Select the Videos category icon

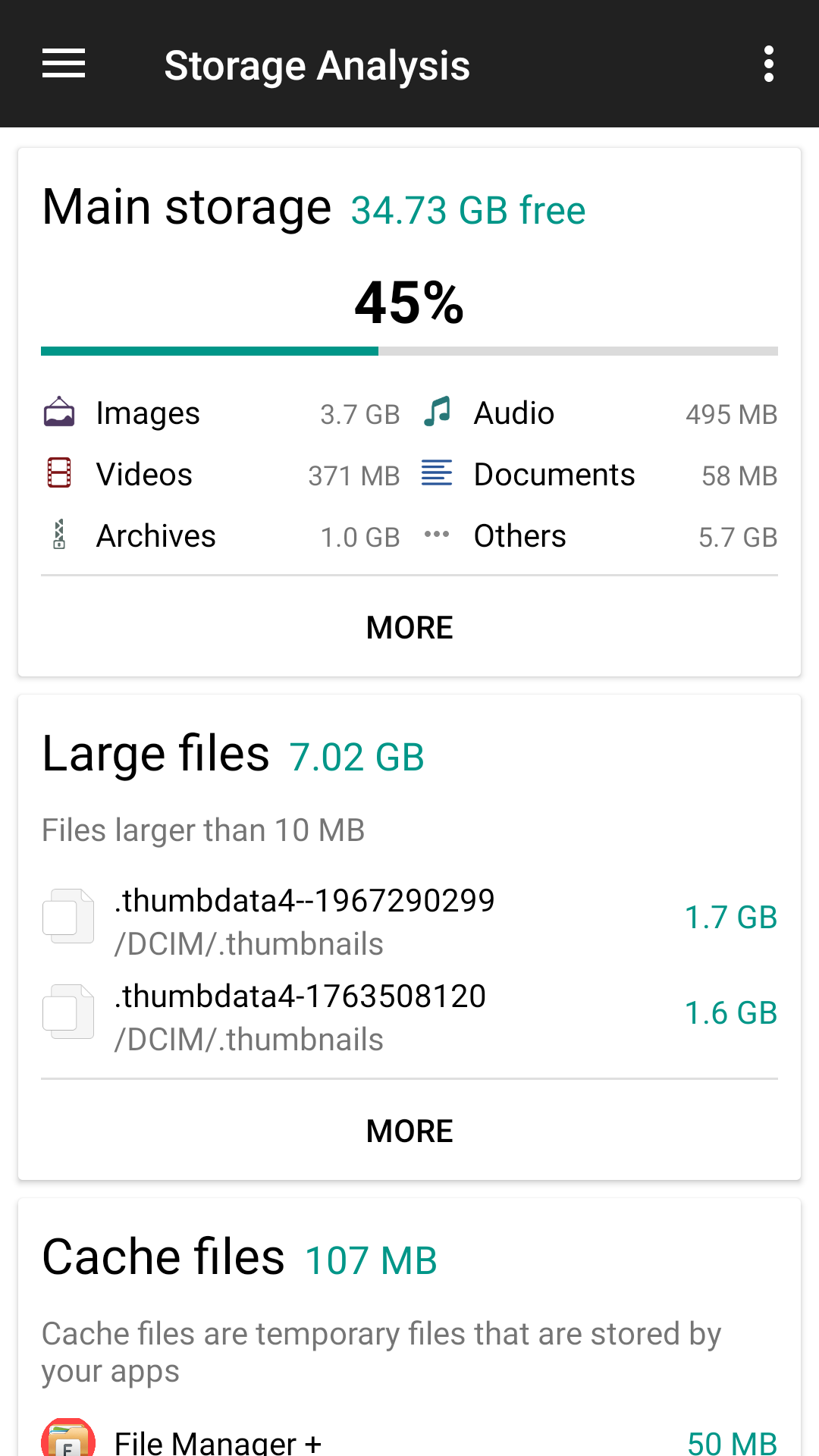coord(58,473)
